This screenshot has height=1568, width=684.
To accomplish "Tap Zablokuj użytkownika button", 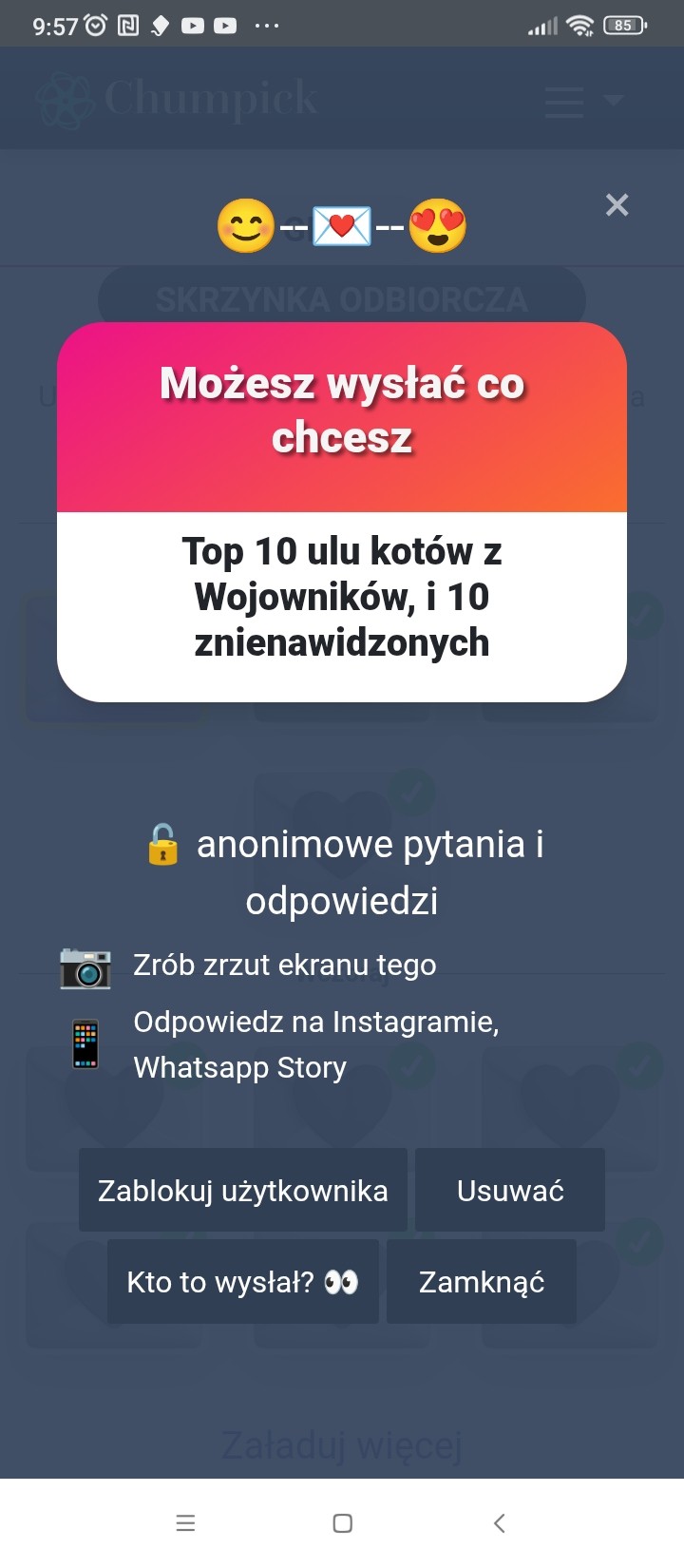I will 242,1190.
